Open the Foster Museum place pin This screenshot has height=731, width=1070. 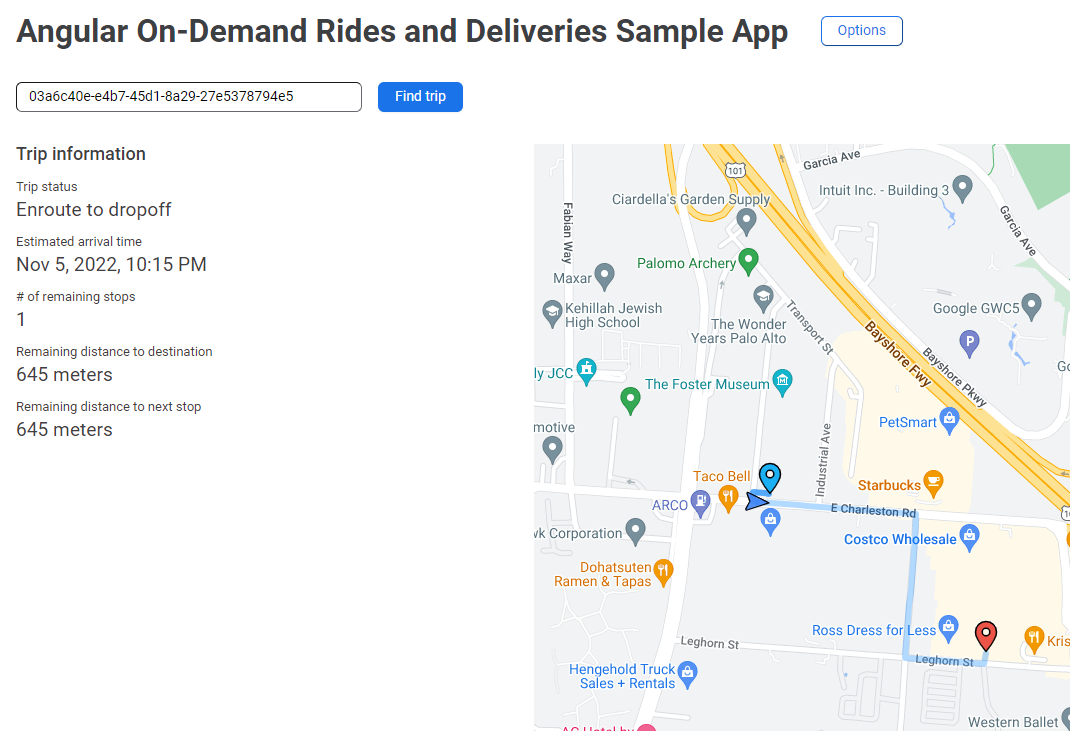click(783, 382)
